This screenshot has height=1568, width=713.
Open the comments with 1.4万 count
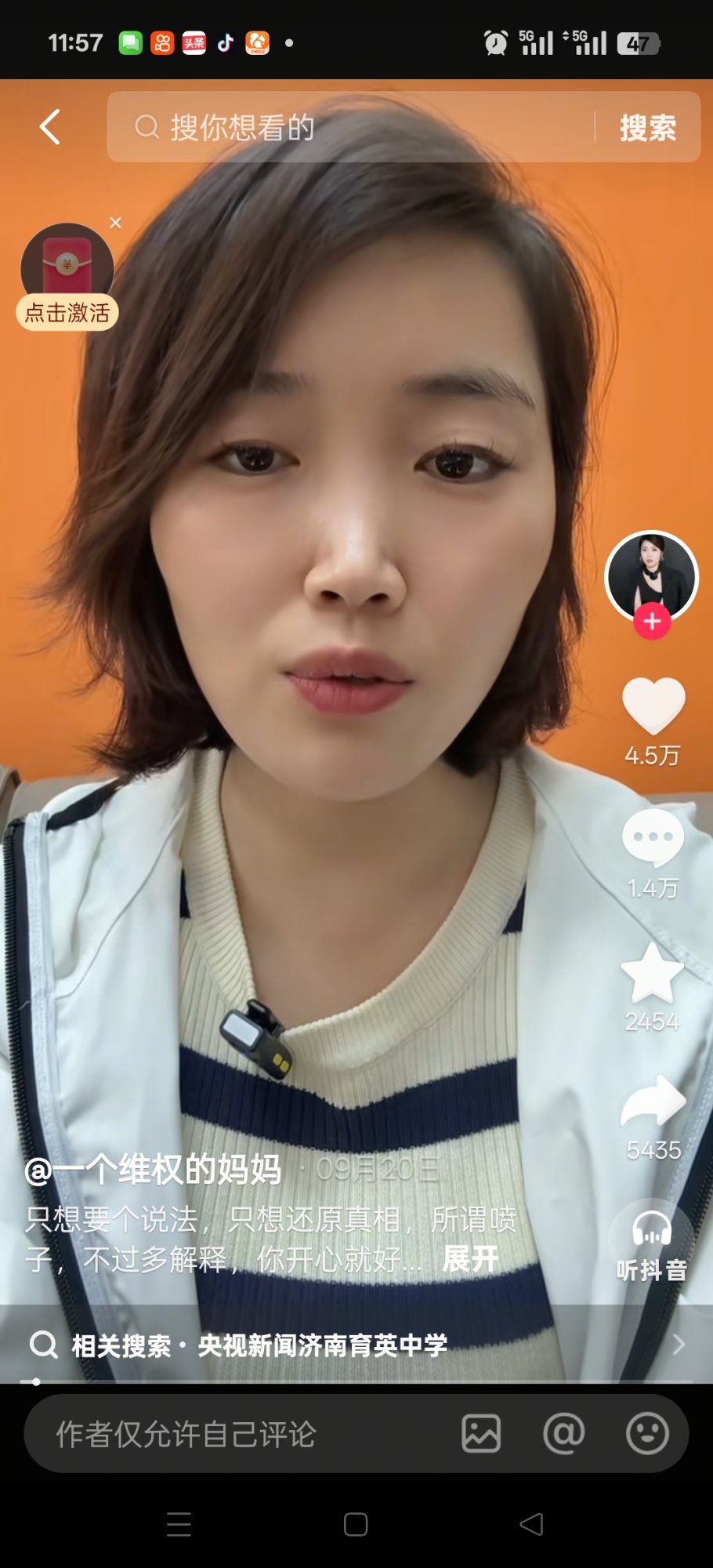pyautogui.click(x=653, y=837)
